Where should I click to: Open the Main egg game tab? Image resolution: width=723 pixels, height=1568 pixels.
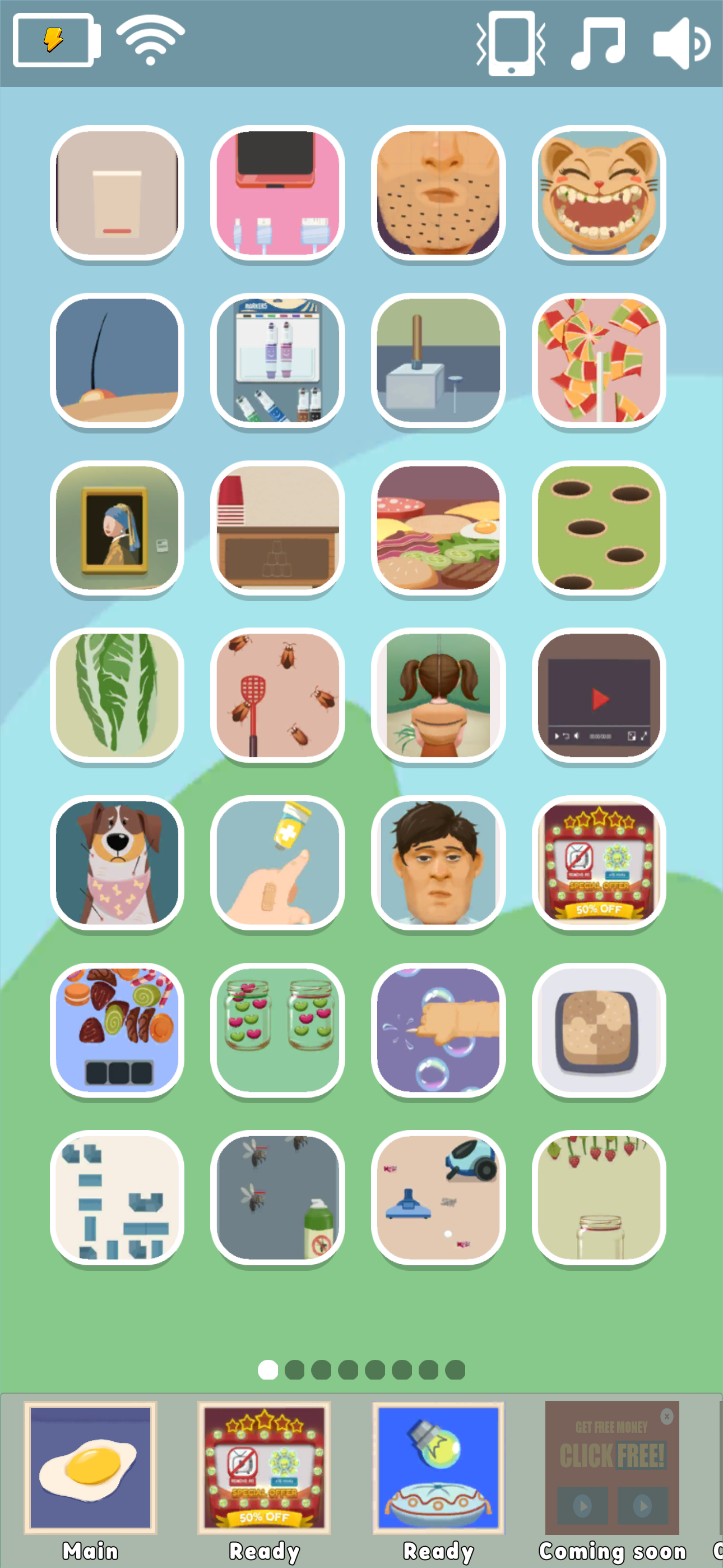(x=92, y=1468)
